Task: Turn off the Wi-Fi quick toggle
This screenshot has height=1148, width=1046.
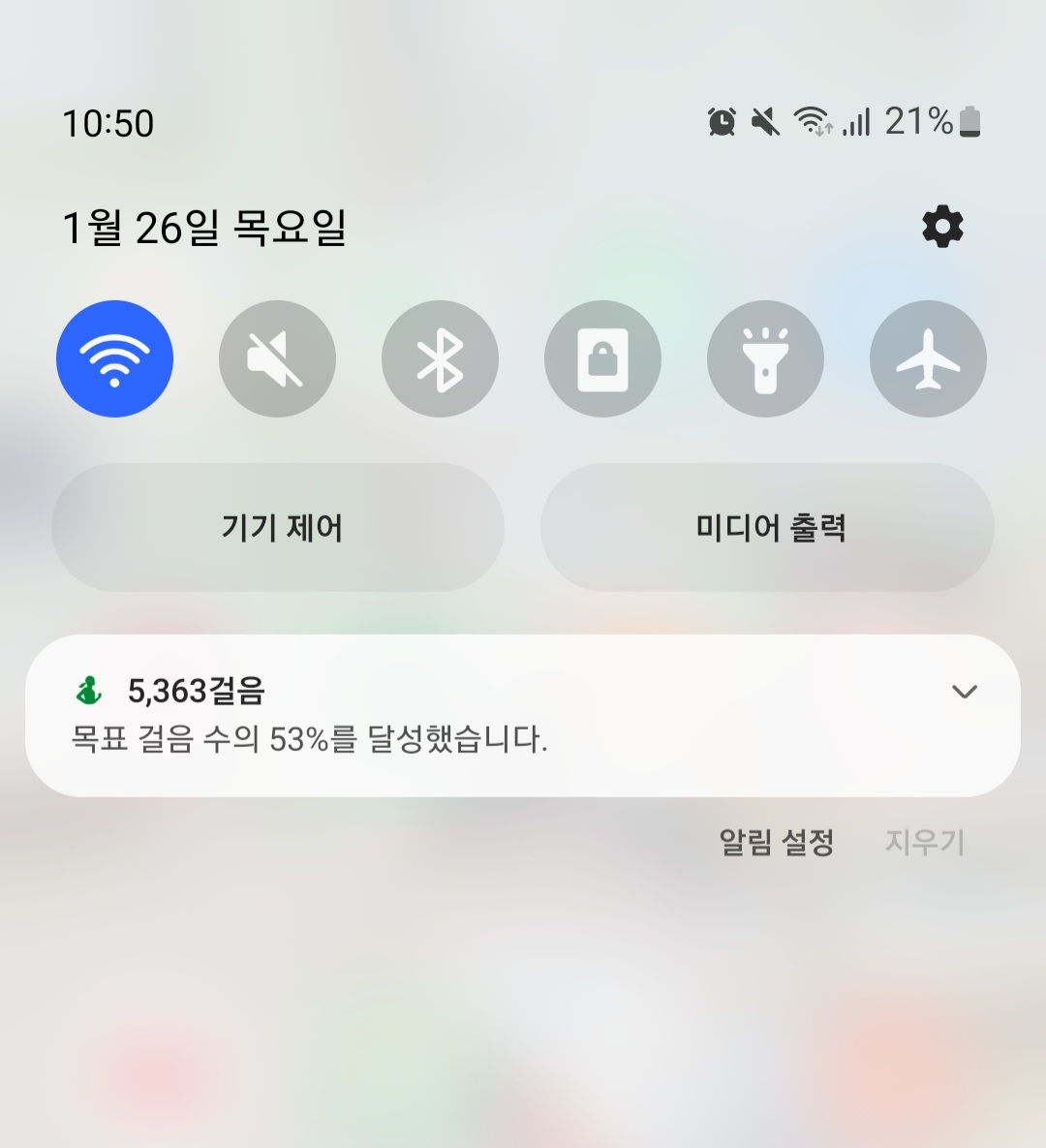Action: click(x=114, y=358)
